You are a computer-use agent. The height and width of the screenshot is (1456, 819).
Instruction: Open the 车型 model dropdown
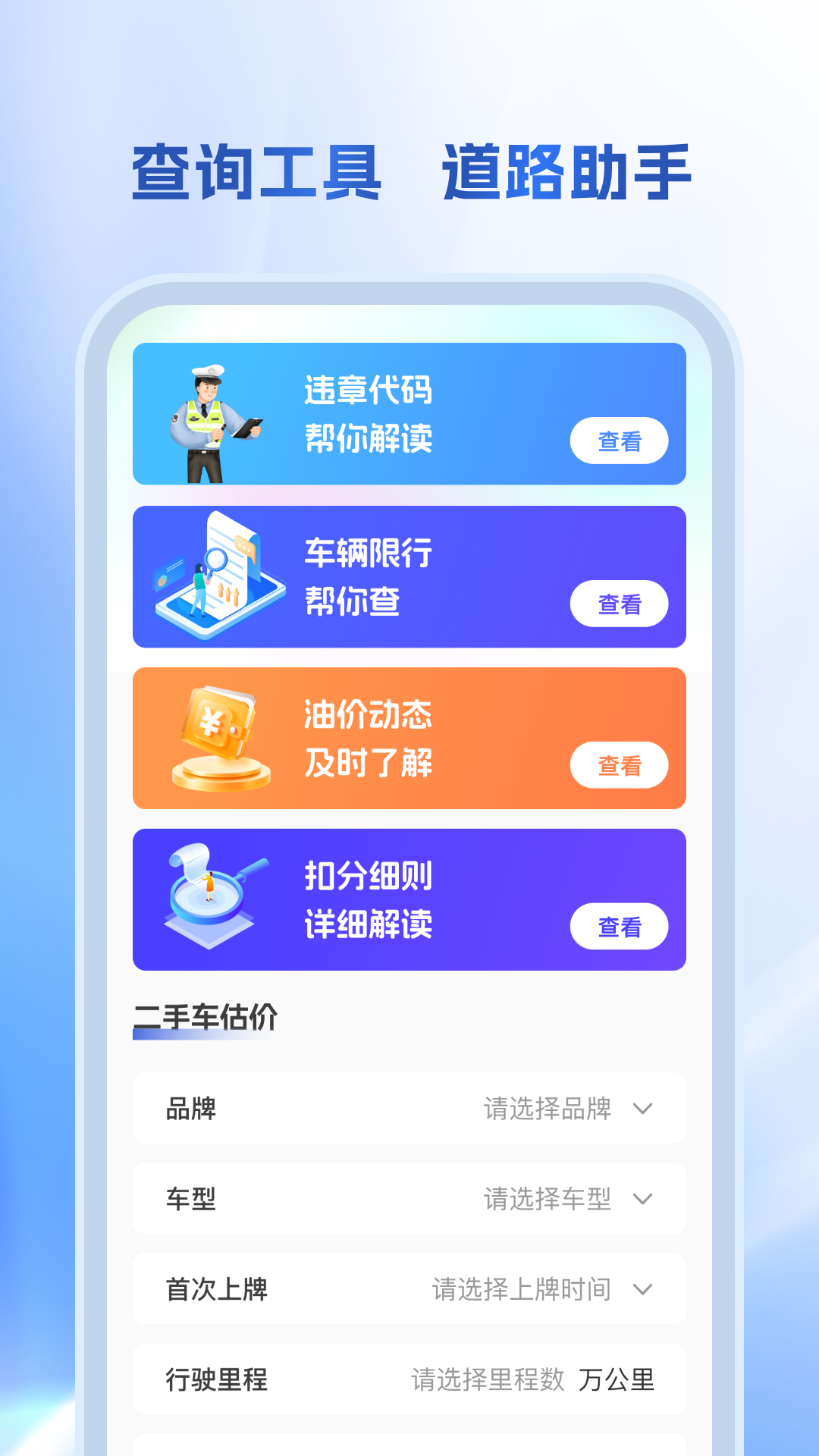[409, 1199]
